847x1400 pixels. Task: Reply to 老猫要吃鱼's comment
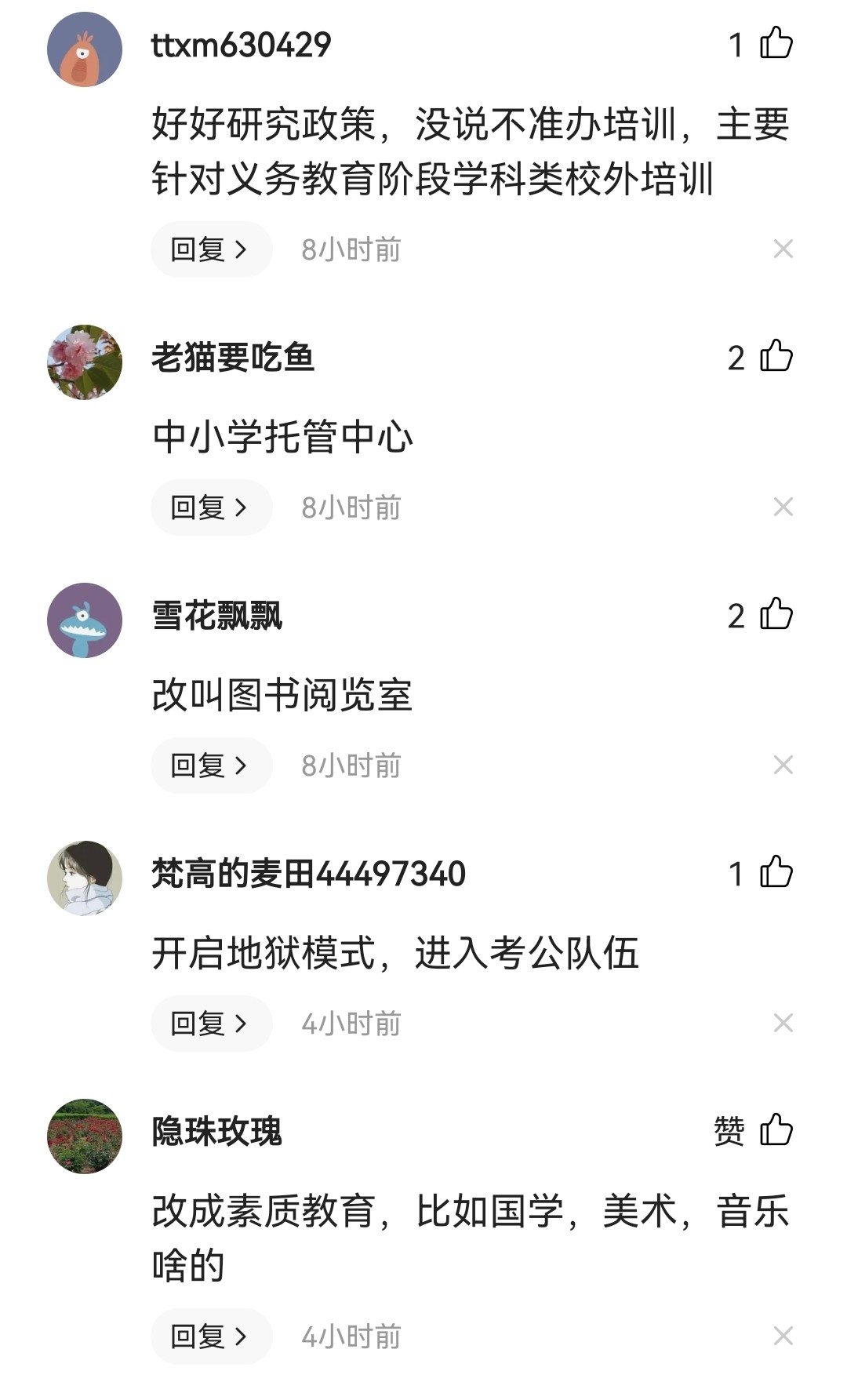210,507
